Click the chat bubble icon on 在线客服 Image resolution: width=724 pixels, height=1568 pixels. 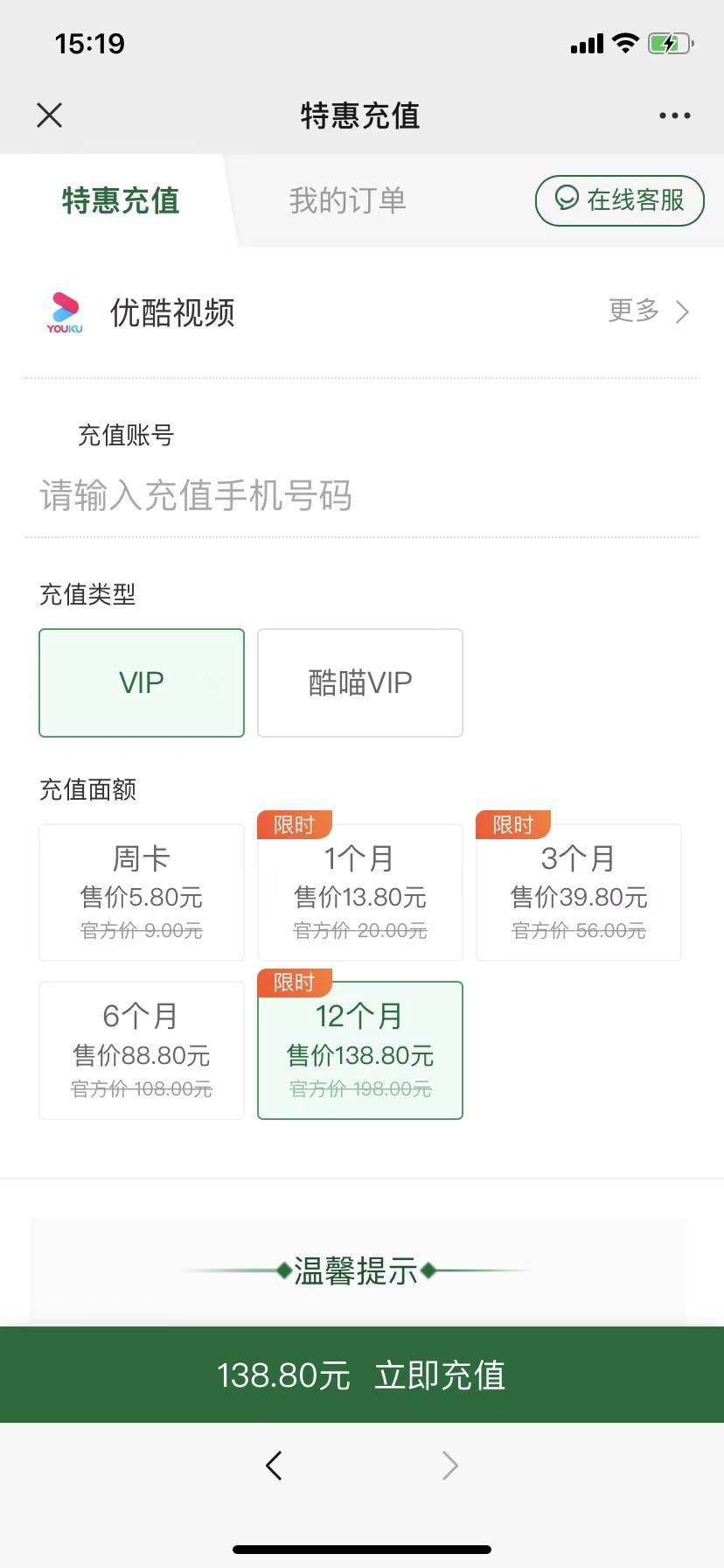pos(565,200)
